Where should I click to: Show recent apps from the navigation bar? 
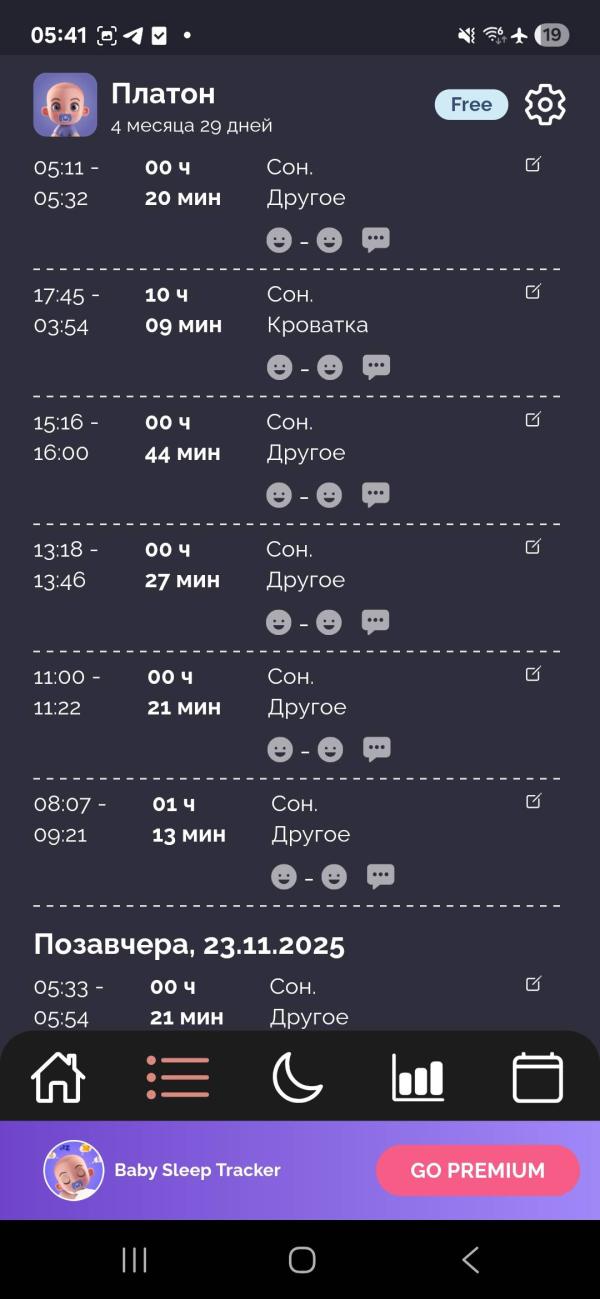click(134, 1260)
